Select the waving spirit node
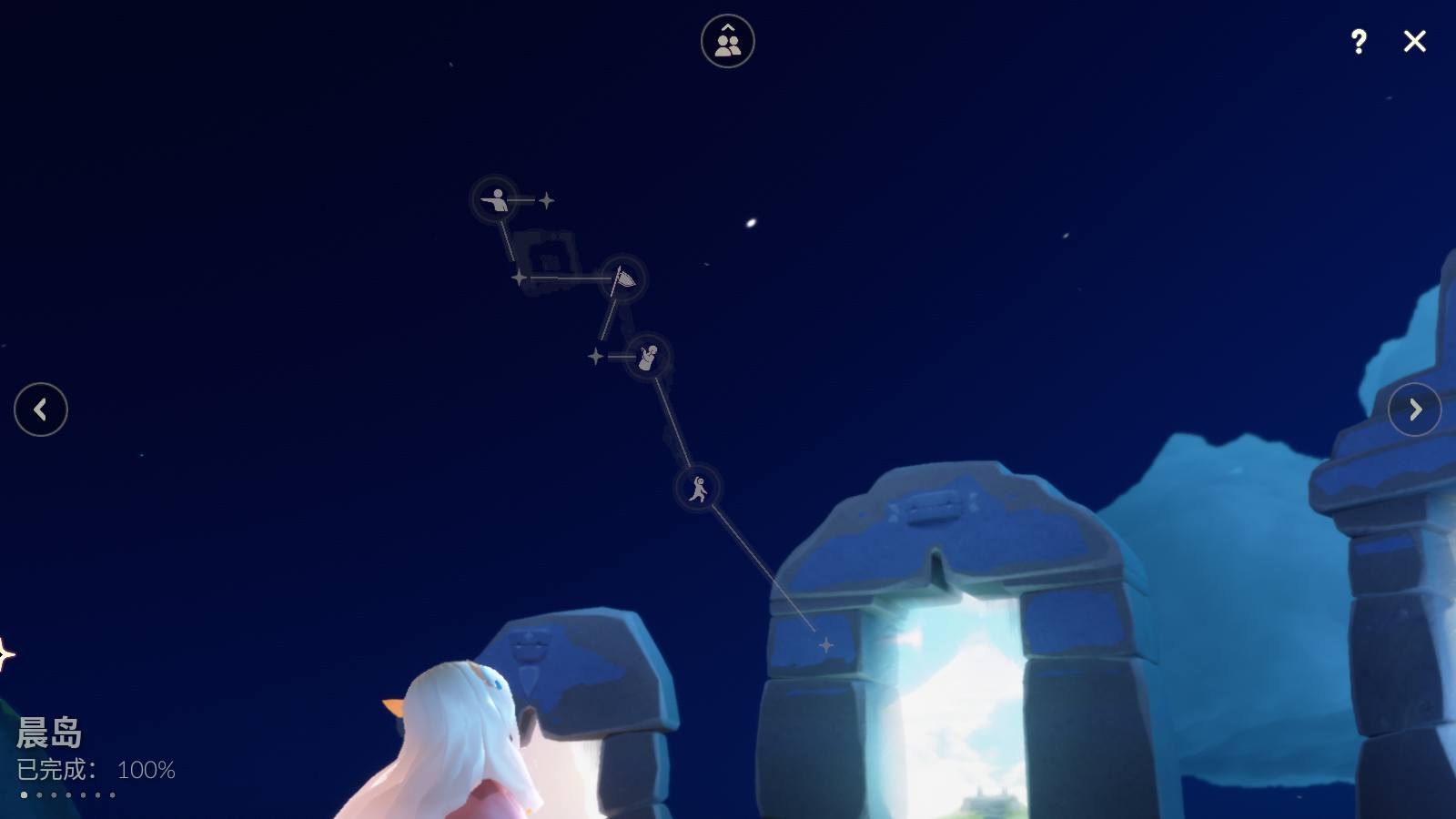Viewport: 1456px width, 819px height. [x=648, y=356]
